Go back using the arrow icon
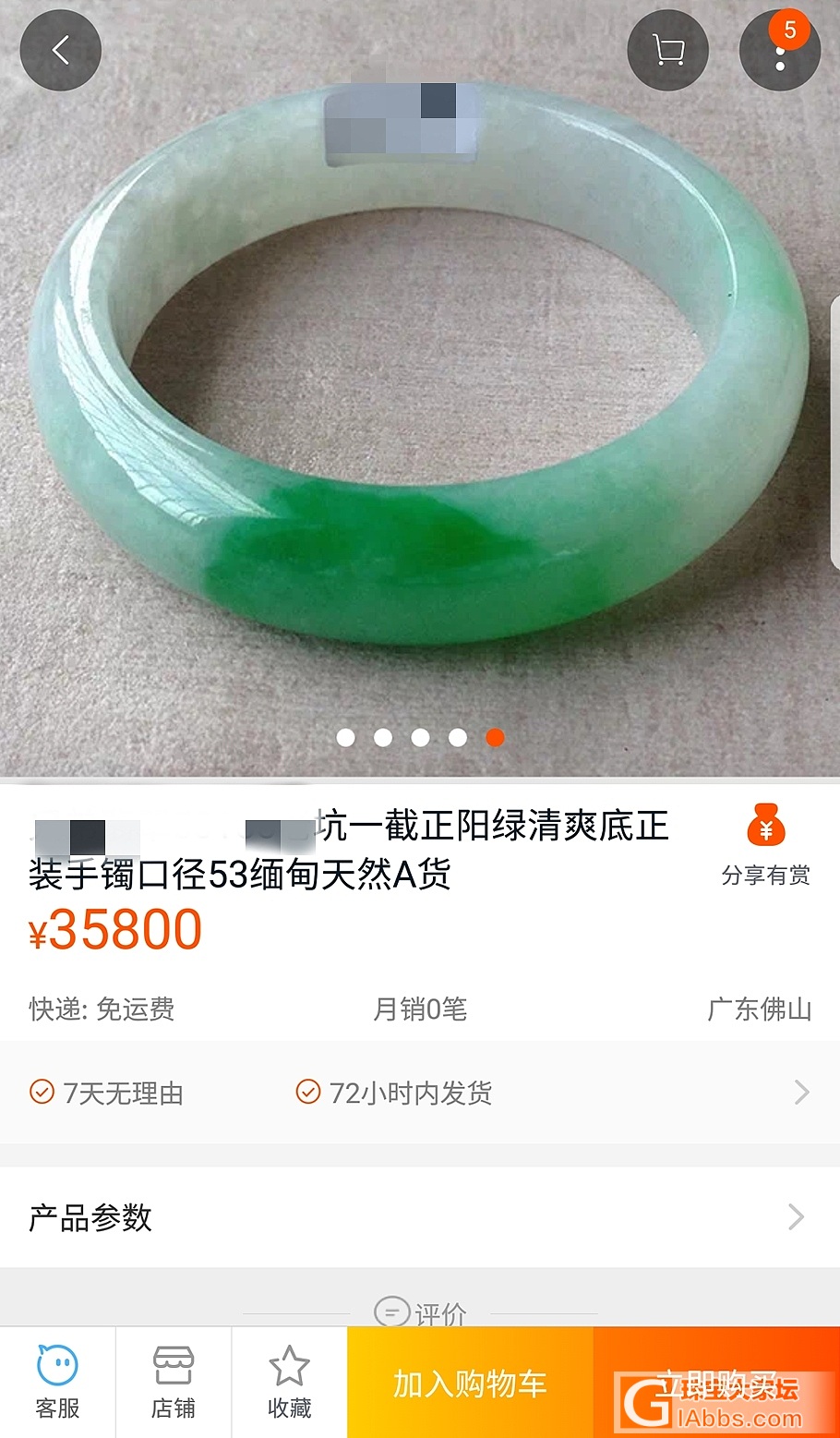The width and height of the screenshot is (840, 1438). [x=61, y=51]
